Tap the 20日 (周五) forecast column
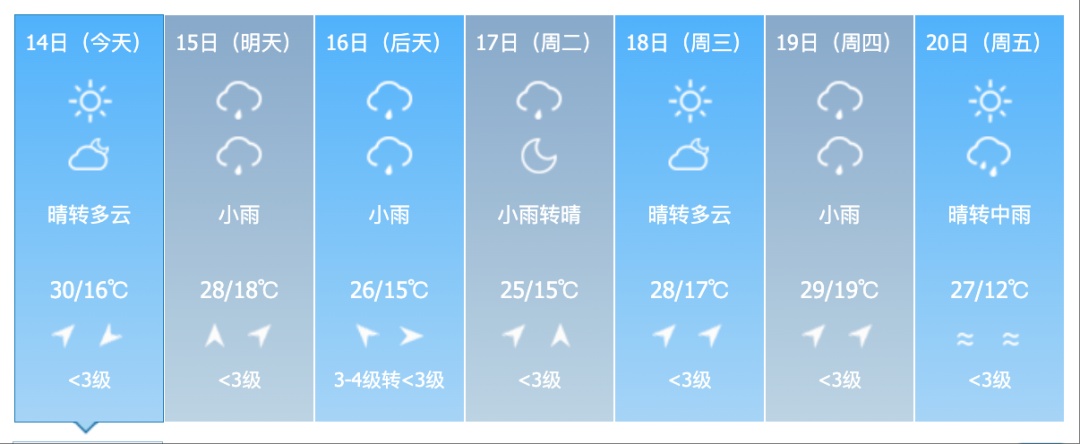This screenshot has width=1080, height=444. [x=989, y=218]
